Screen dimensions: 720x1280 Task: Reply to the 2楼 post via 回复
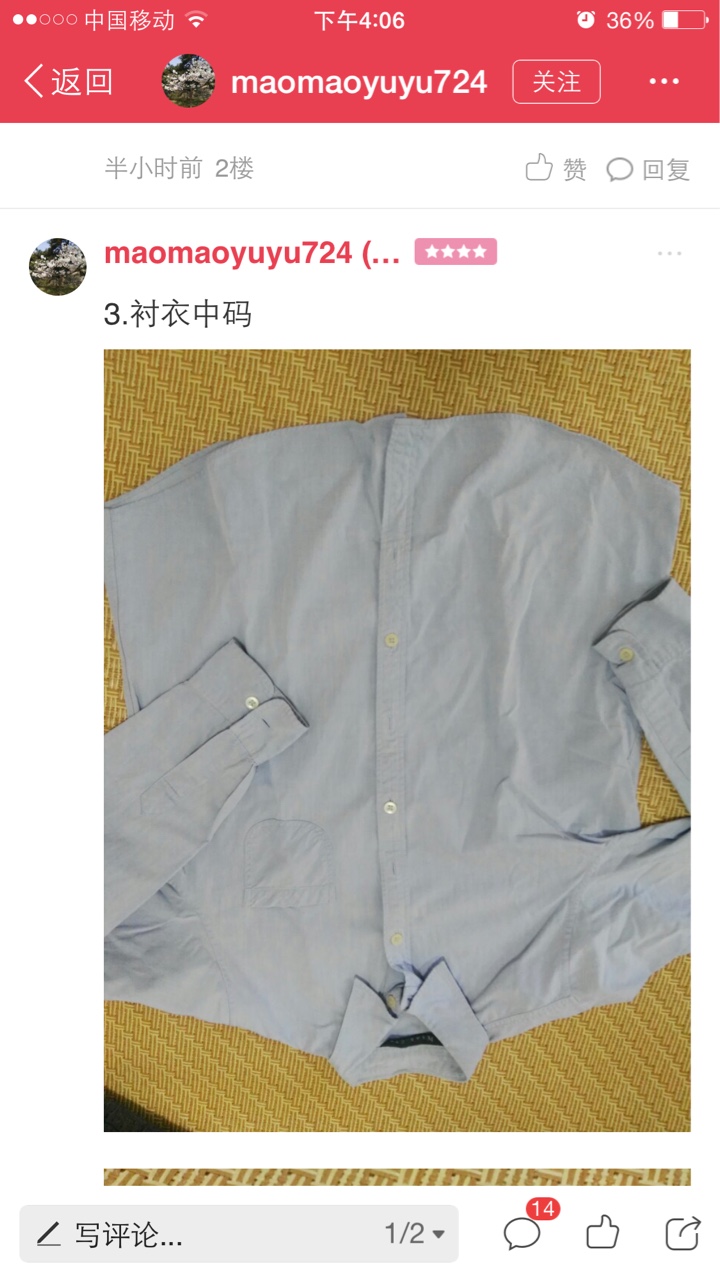(648, 169)
